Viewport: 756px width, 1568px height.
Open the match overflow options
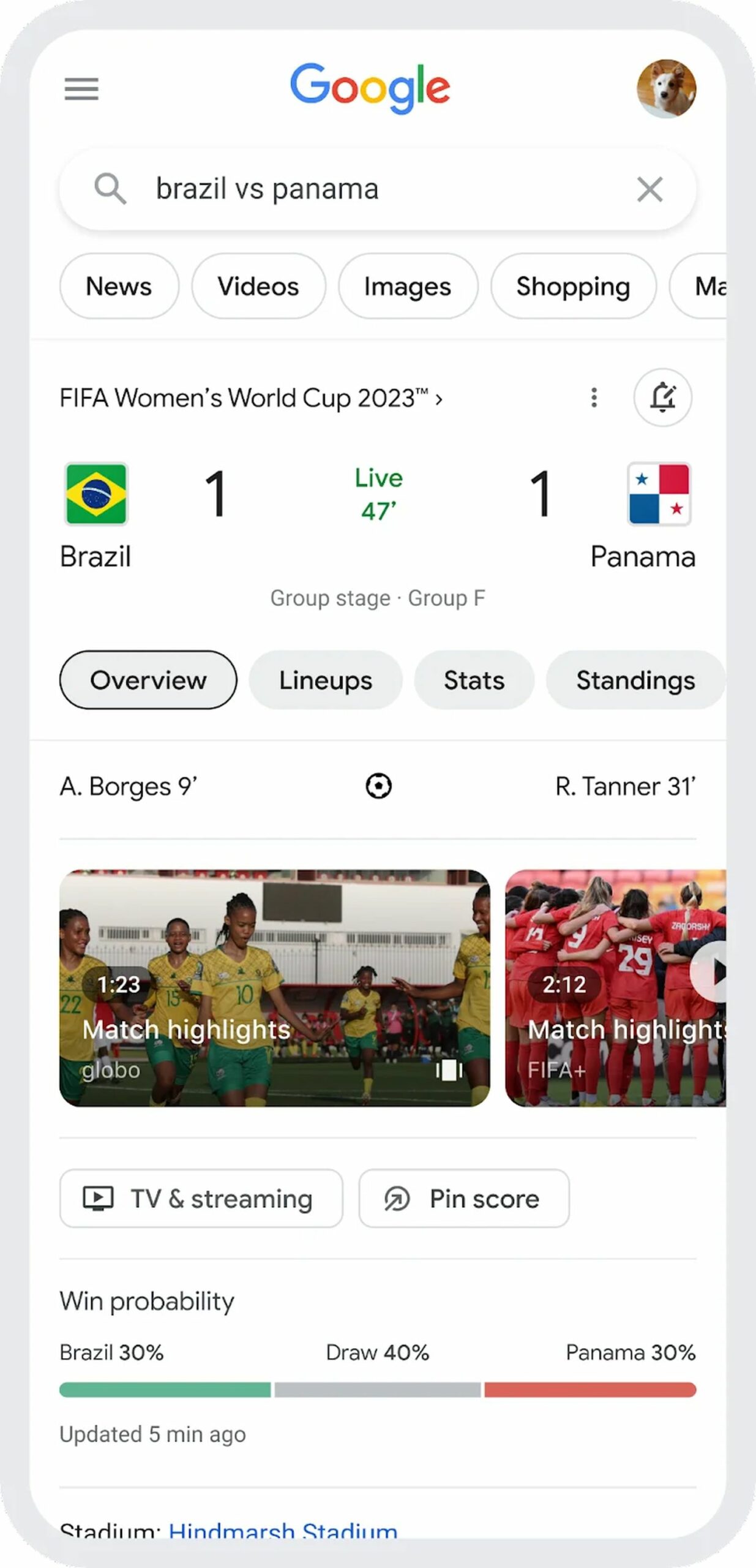[594, 398]
